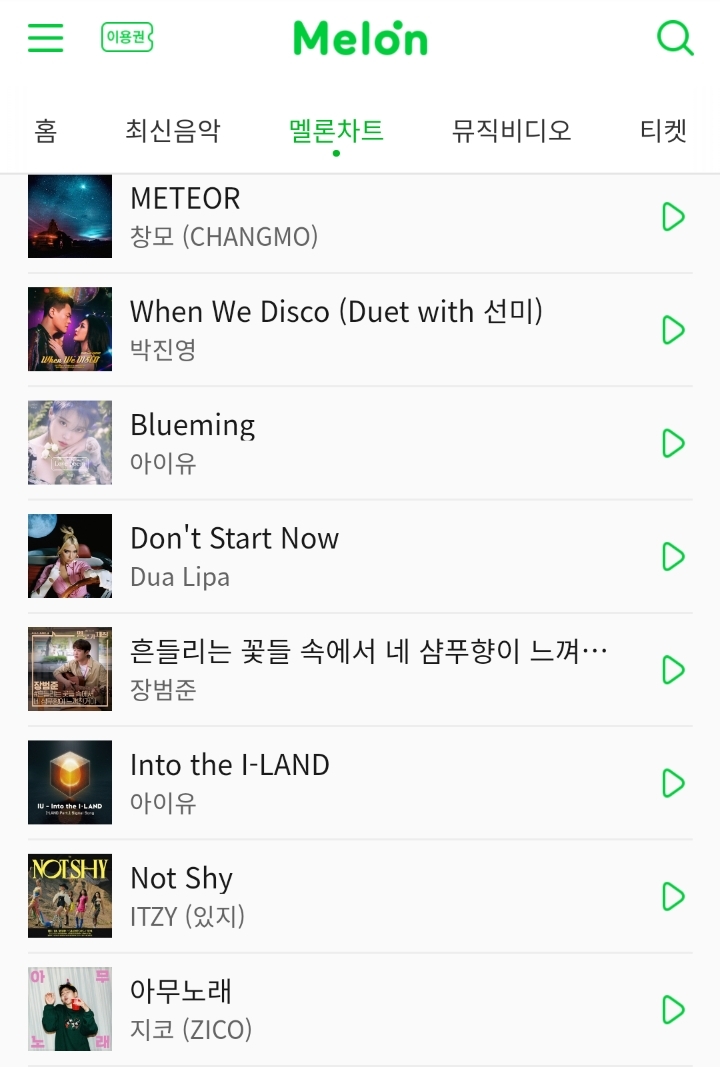Select the 멜론차트 tab
This screenshot has width=720, height=1067.
(336, 131)
